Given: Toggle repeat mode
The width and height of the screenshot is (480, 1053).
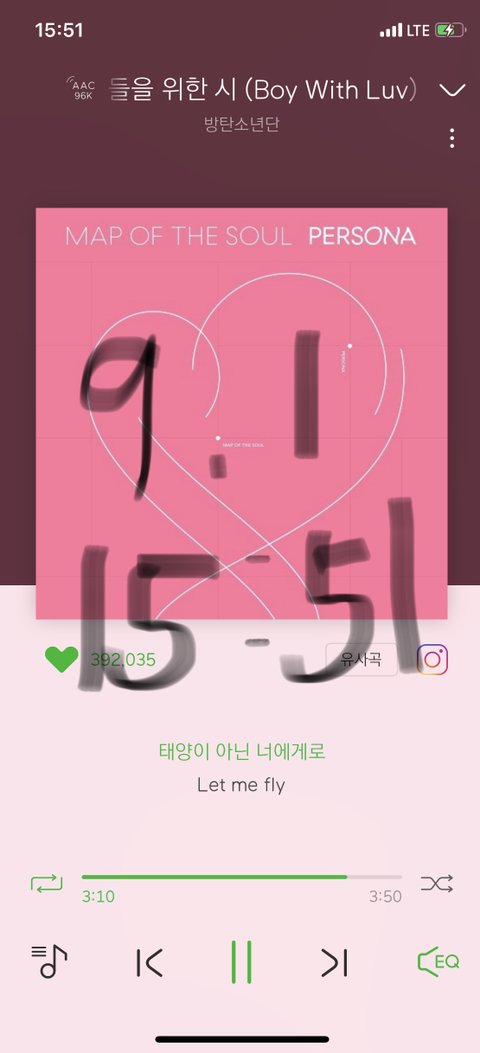Looking at the screenshot, I should (46, 883).
